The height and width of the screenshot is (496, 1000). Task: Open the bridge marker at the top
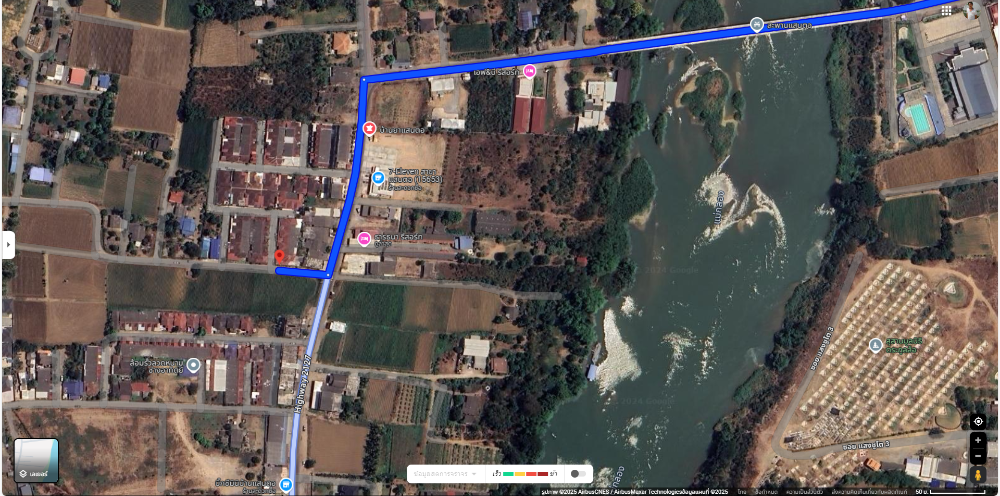[x=757, y=24]
